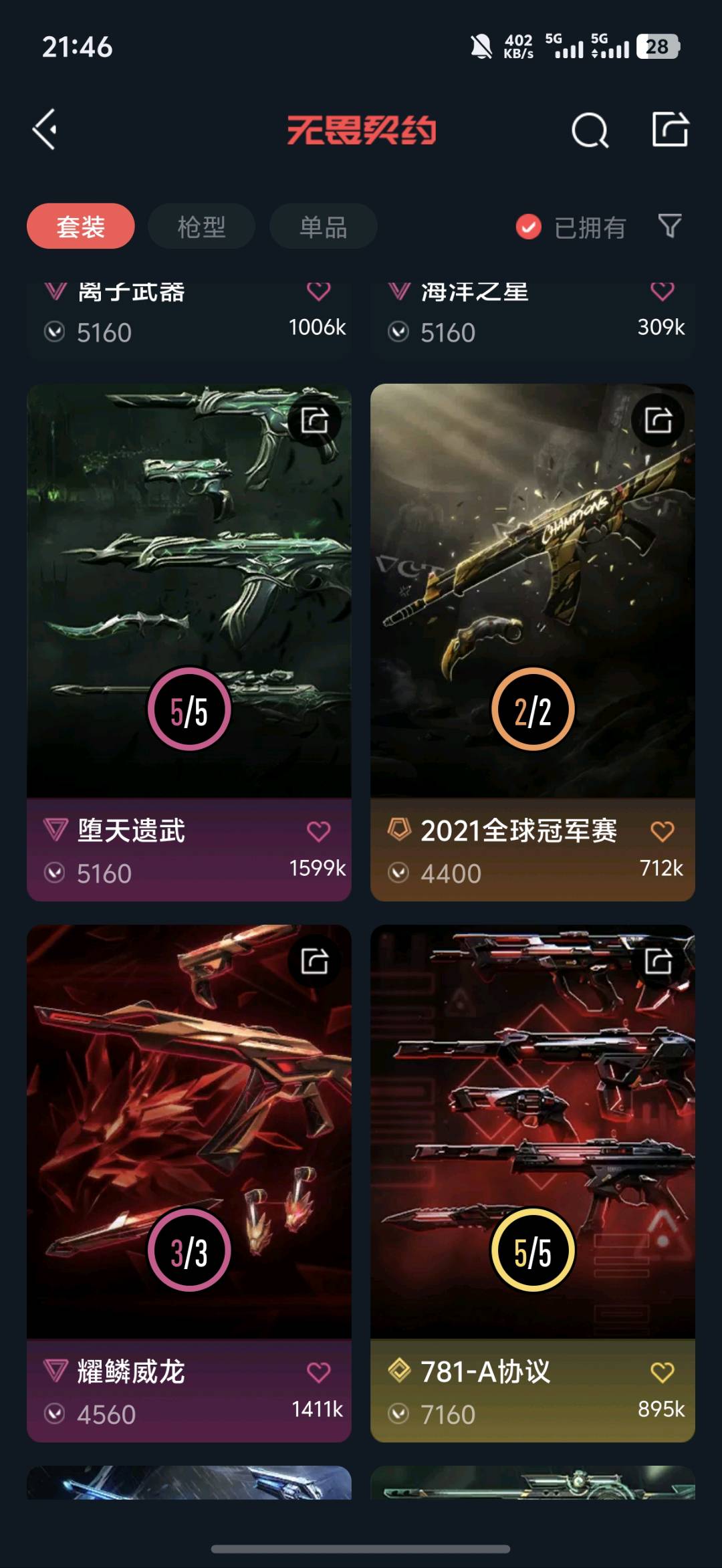The image size is (722, 1568).
Task: Open the 堕天遗武 bundle card
Action: click(189, 643)
